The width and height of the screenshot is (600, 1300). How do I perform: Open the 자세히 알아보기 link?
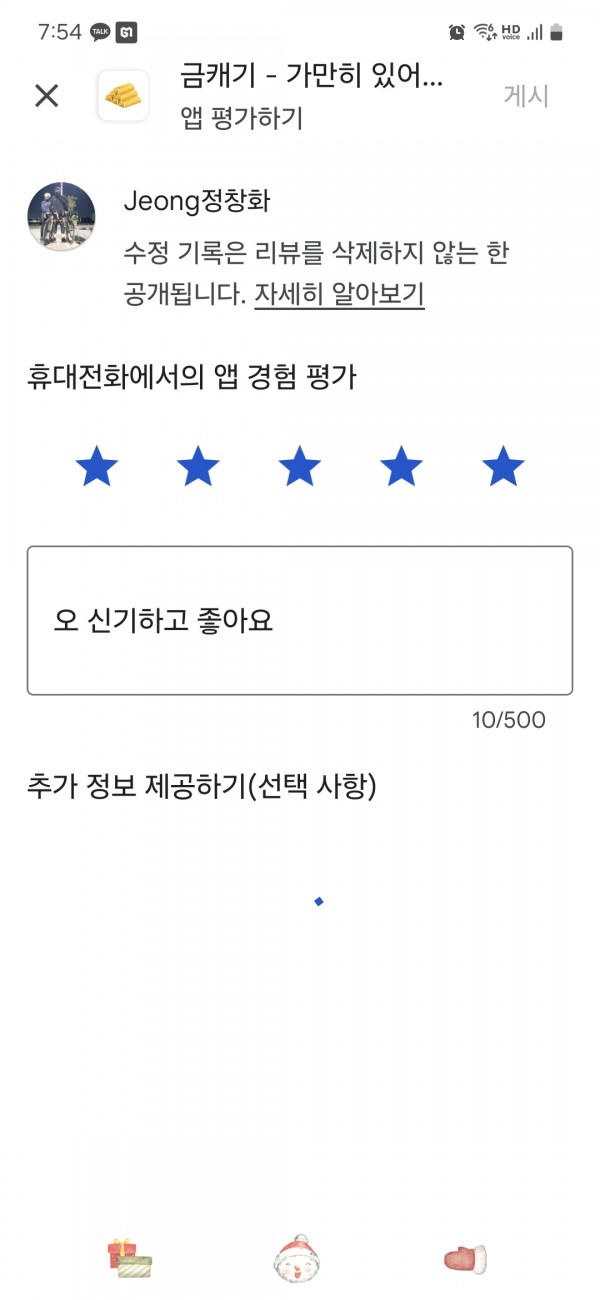pyautogui.click(x=339, y=295)
